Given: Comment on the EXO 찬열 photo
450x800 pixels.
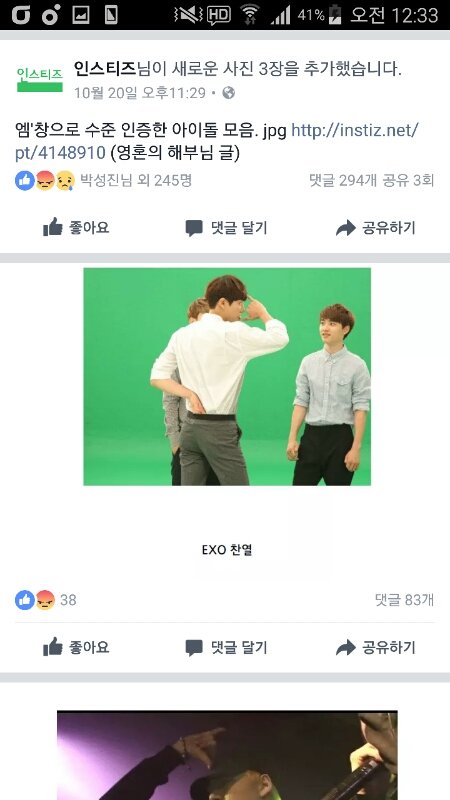Looking at the screenshot, I should click(x=226, y=648).
